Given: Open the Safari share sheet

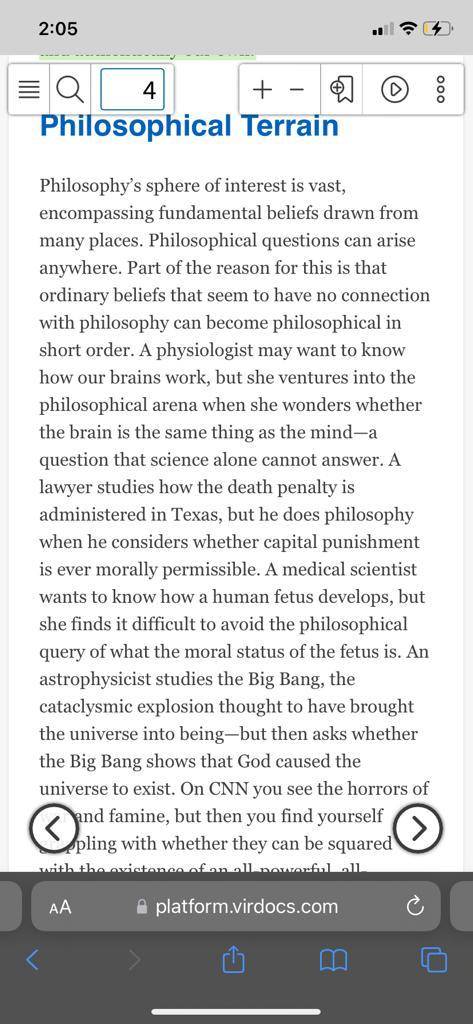Looking at the screenshot, I should 233,959.
